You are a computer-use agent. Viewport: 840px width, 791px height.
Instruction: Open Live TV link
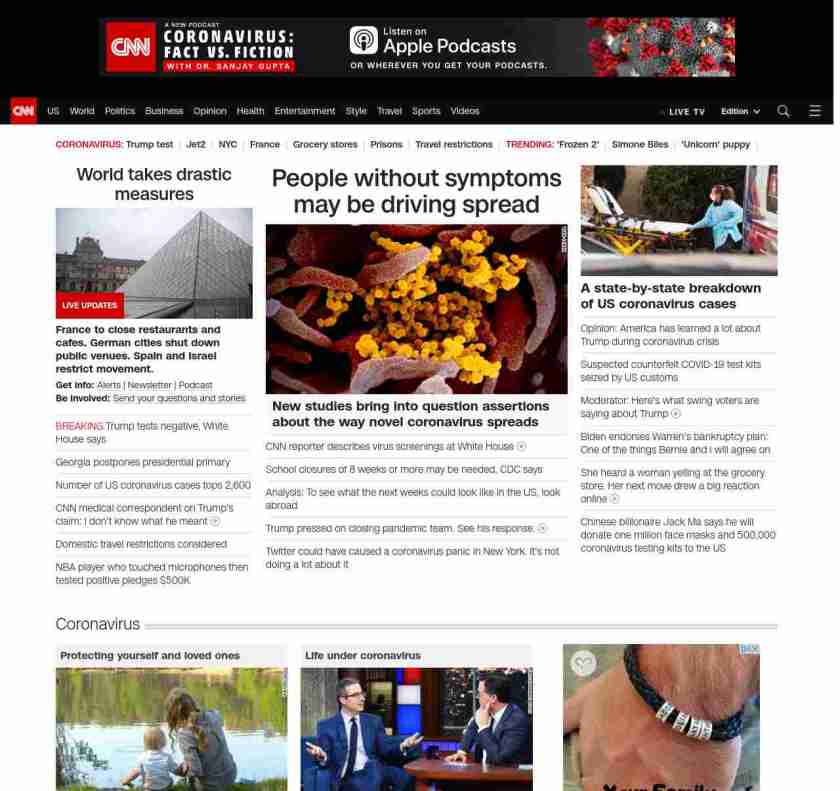click(685, 111)
